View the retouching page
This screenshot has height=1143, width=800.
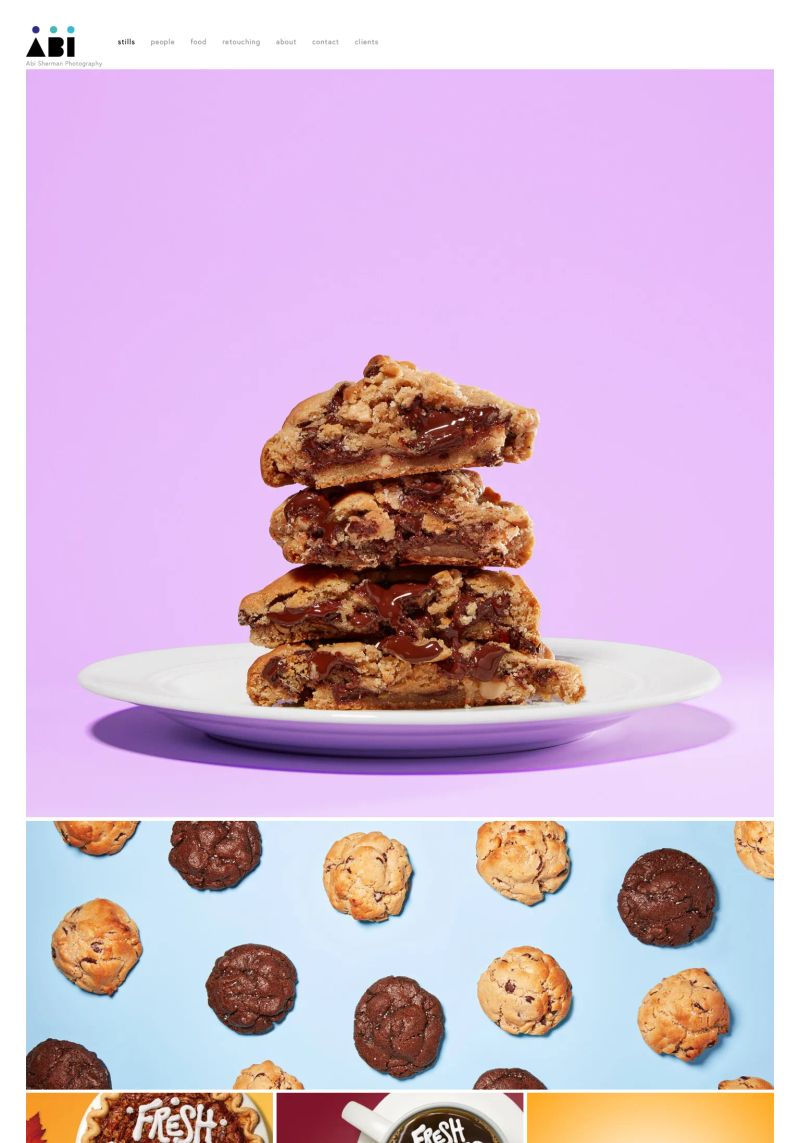tap(241, 42)
